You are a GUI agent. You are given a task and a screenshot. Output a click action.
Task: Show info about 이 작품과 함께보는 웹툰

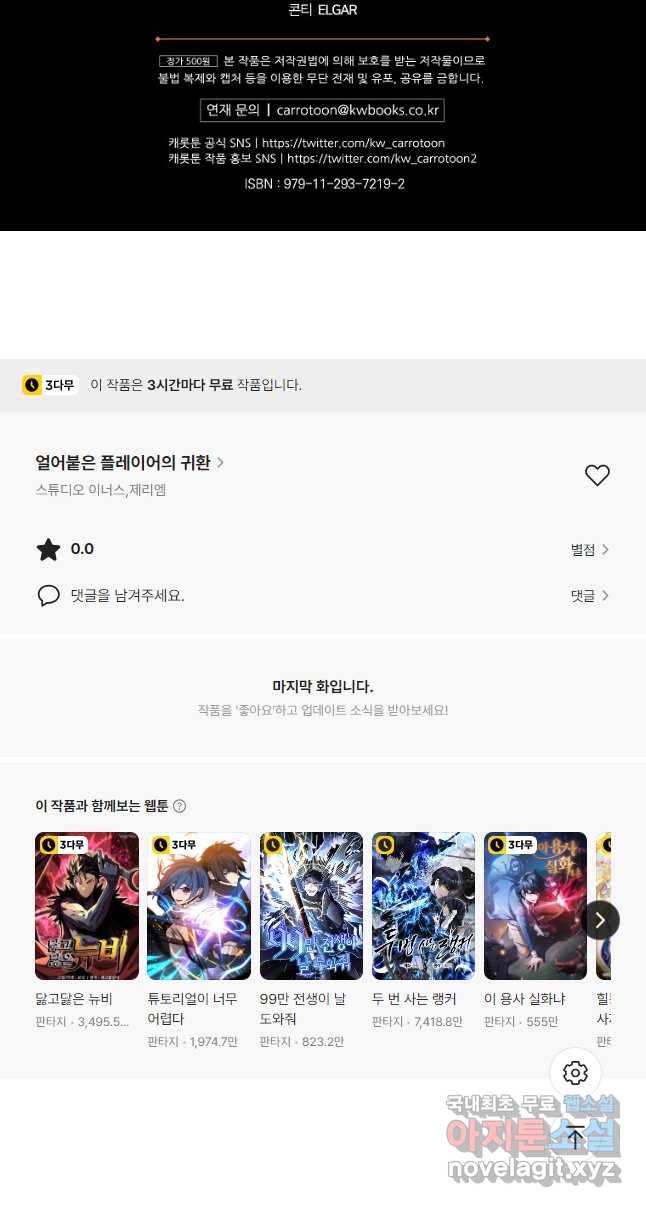click(180, 806)
